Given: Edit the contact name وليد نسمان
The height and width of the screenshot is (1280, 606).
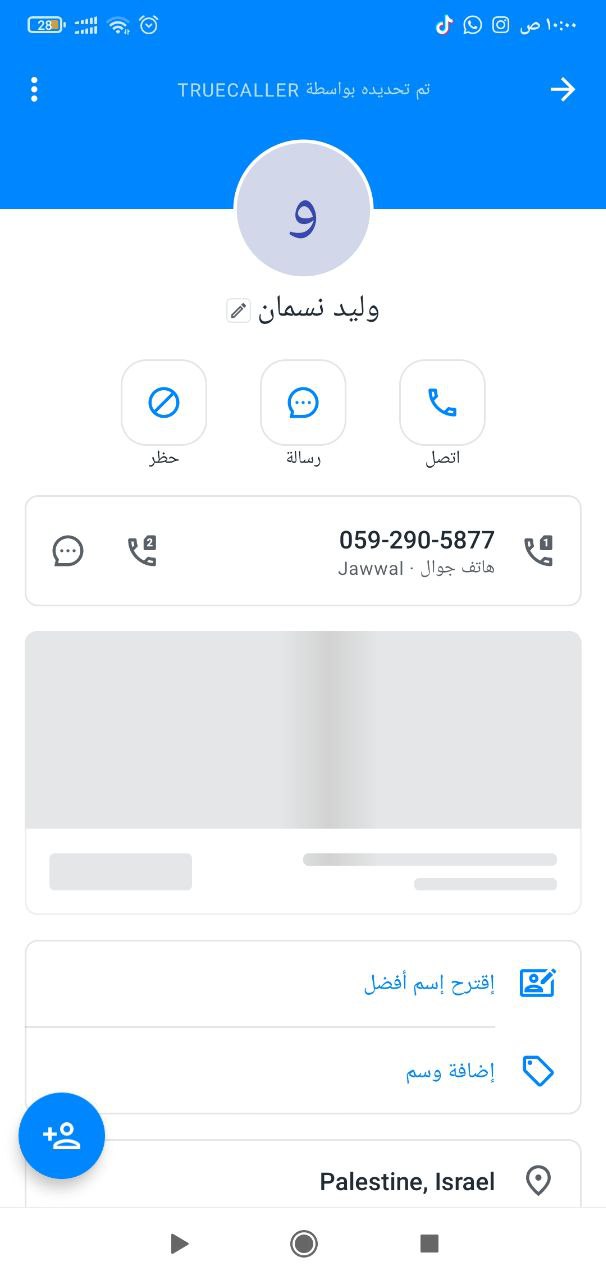Looking at the screenshot, I should click(238, 310).
